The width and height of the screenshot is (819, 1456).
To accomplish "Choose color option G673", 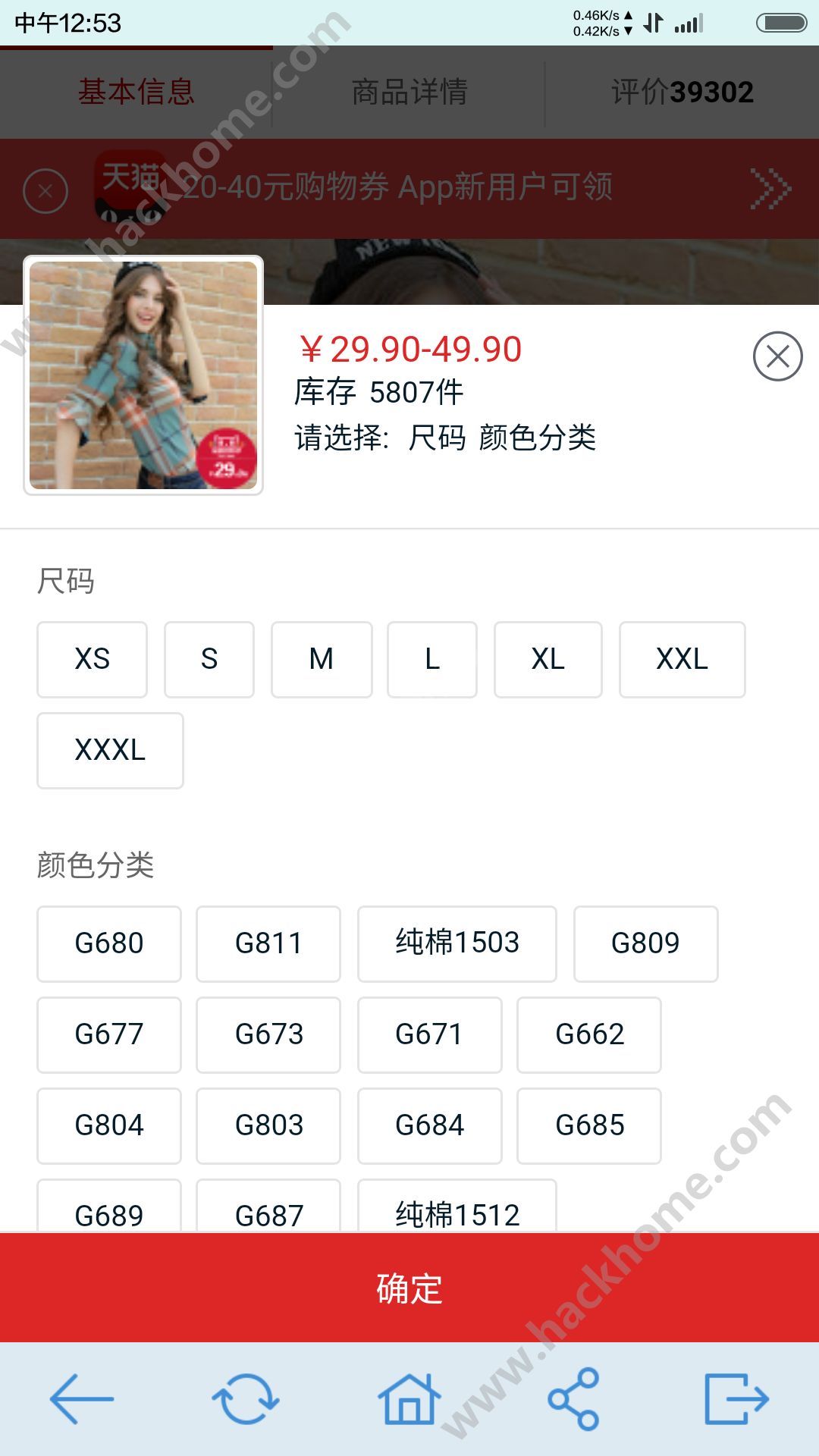I will click(x=268, y=1034).
